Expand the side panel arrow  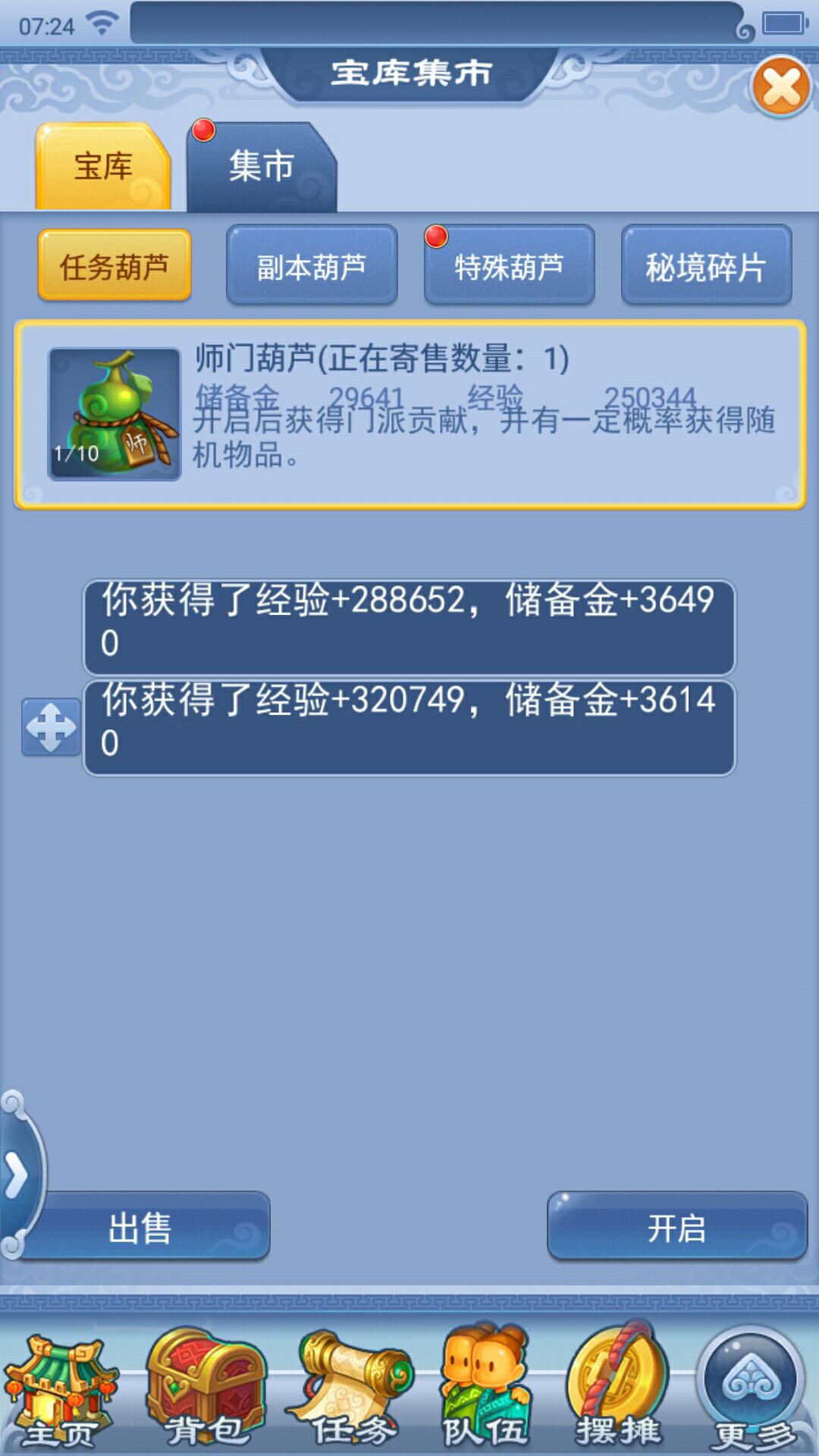[17, 1175]
